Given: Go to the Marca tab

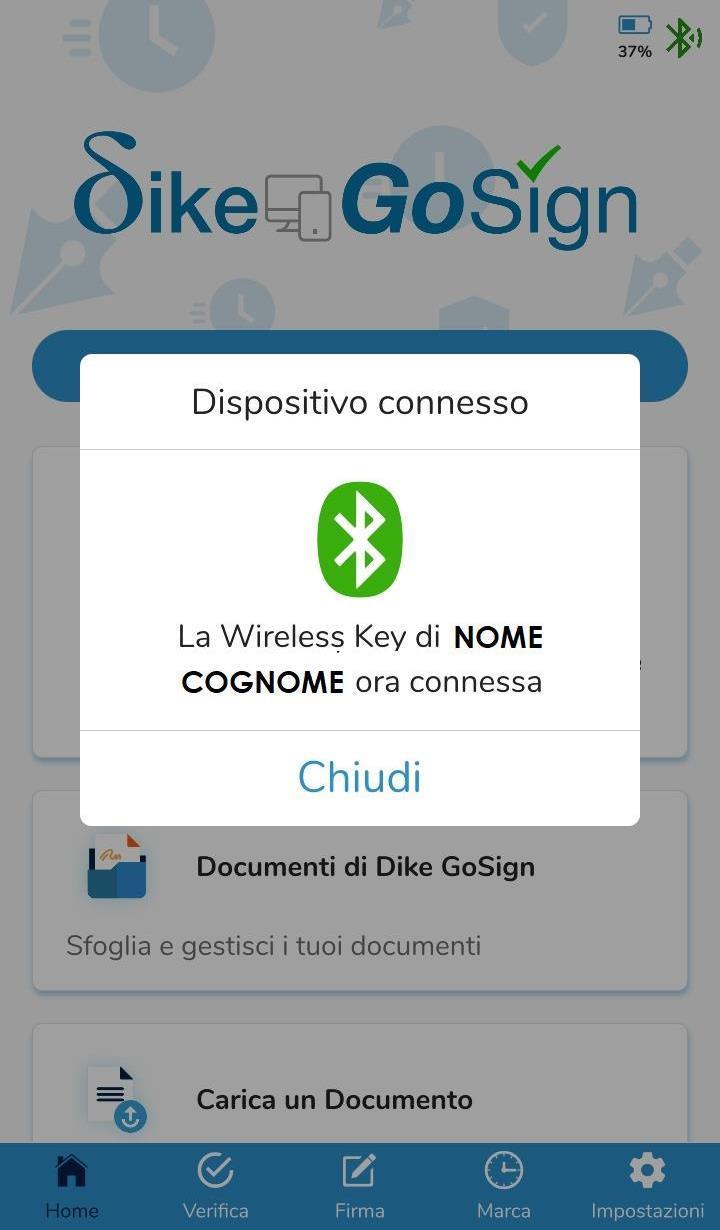Looking at the screenshot, I should [x=503, y=1186].
